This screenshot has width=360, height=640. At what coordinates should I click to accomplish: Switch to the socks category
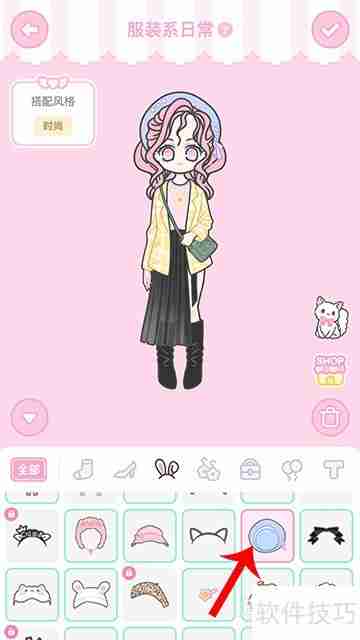coord(84,469)
